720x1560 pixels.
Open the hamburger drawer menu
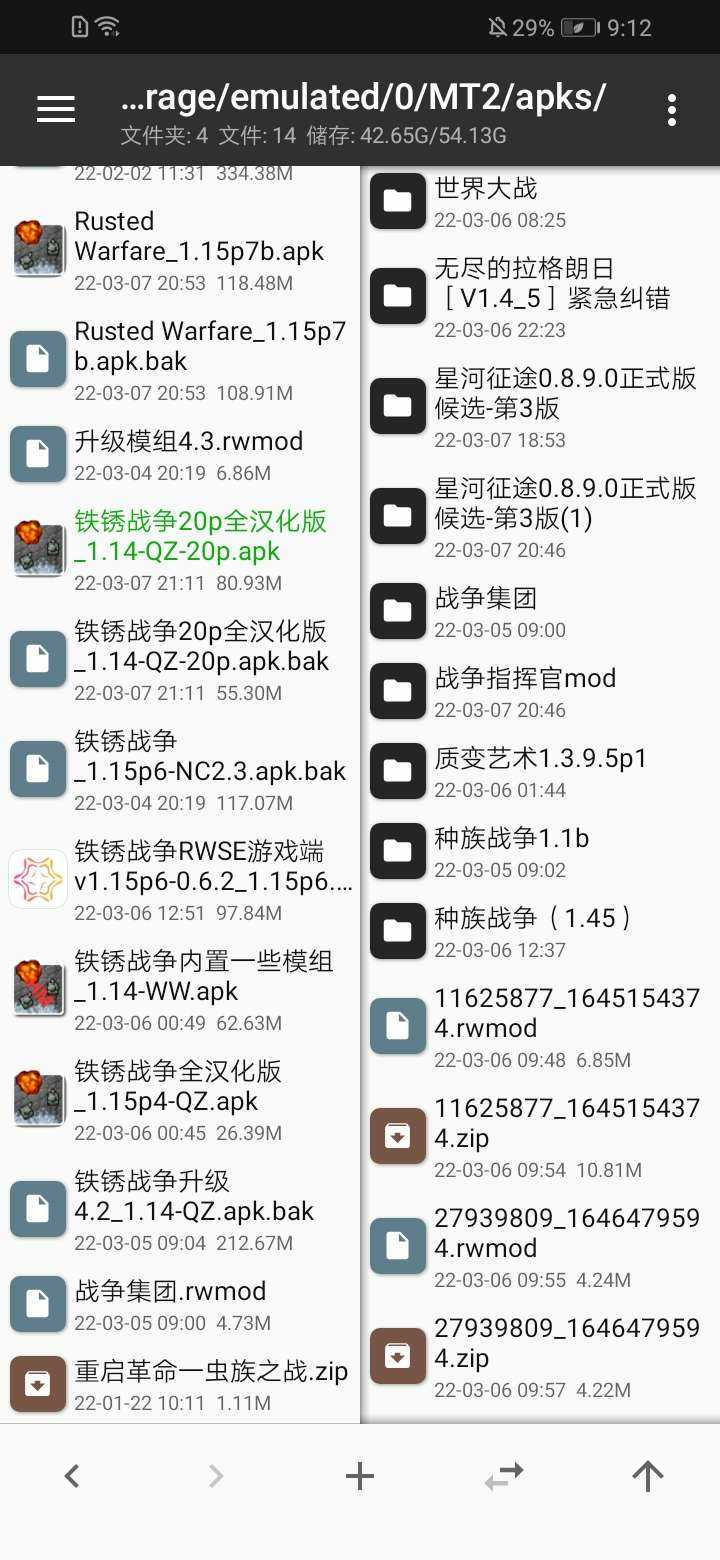[56, 110]
